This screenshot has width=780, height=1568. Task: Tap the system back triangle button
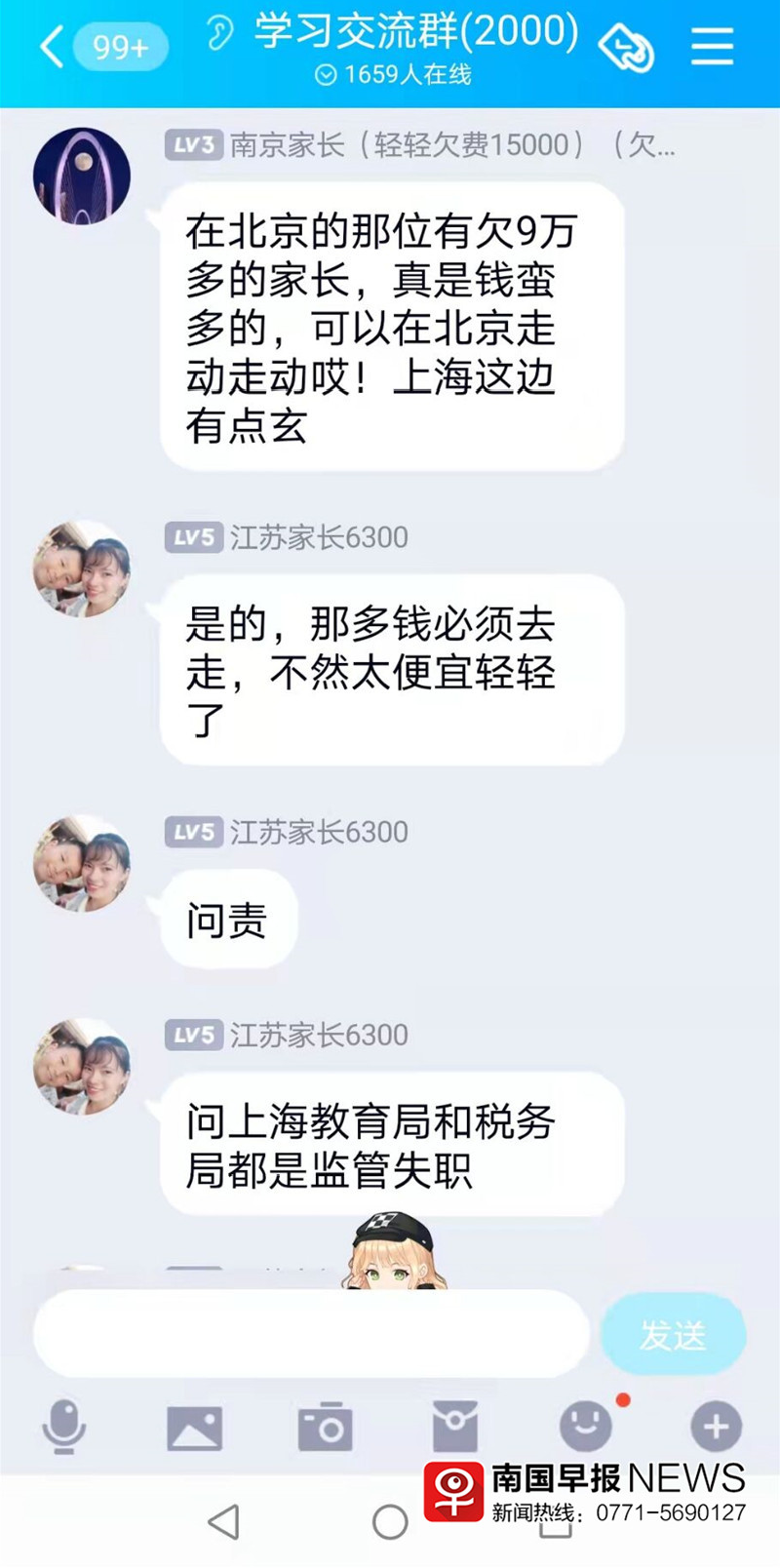tap(224, 1520)
